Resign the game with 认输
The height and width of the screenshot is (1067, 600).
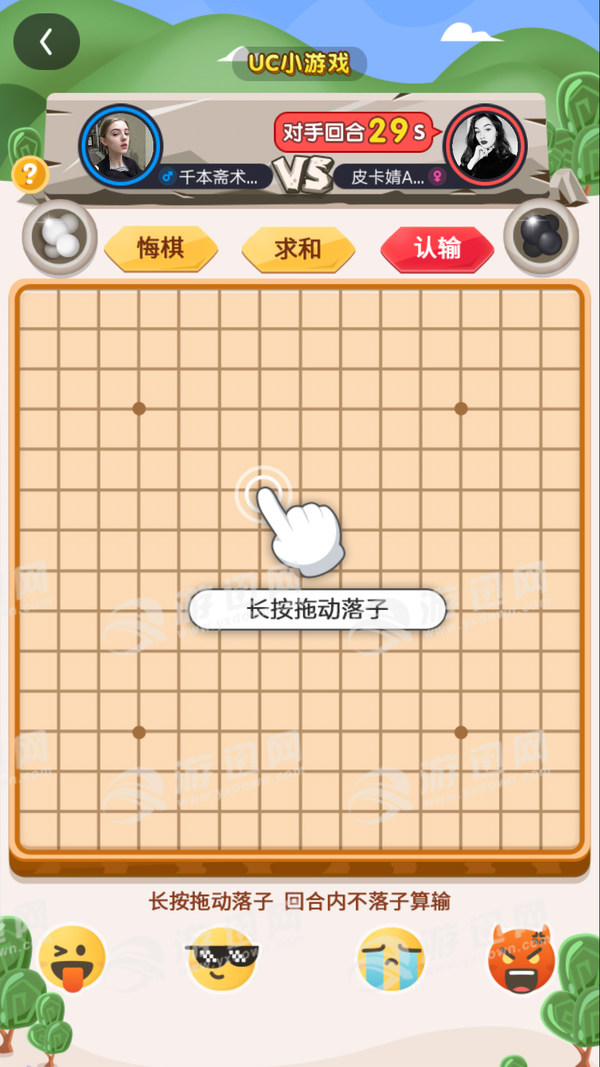437,249
